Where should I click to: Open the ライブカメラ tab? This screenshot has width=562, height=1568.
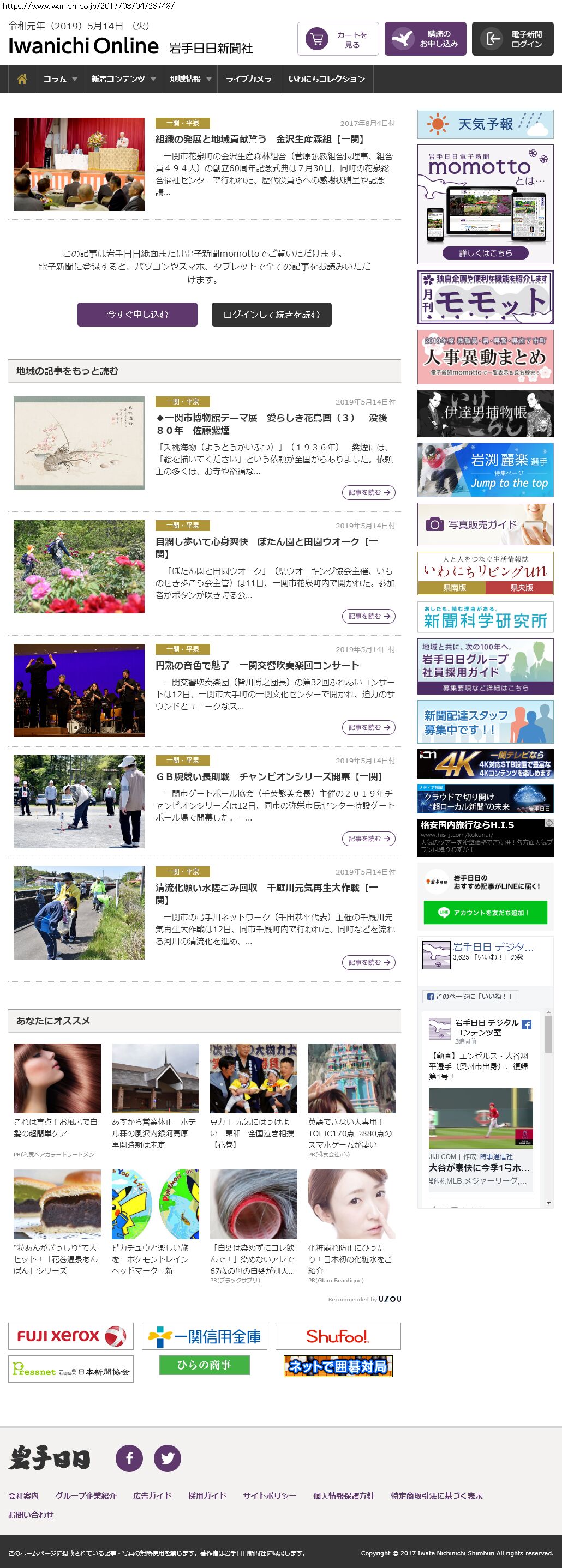248,79
